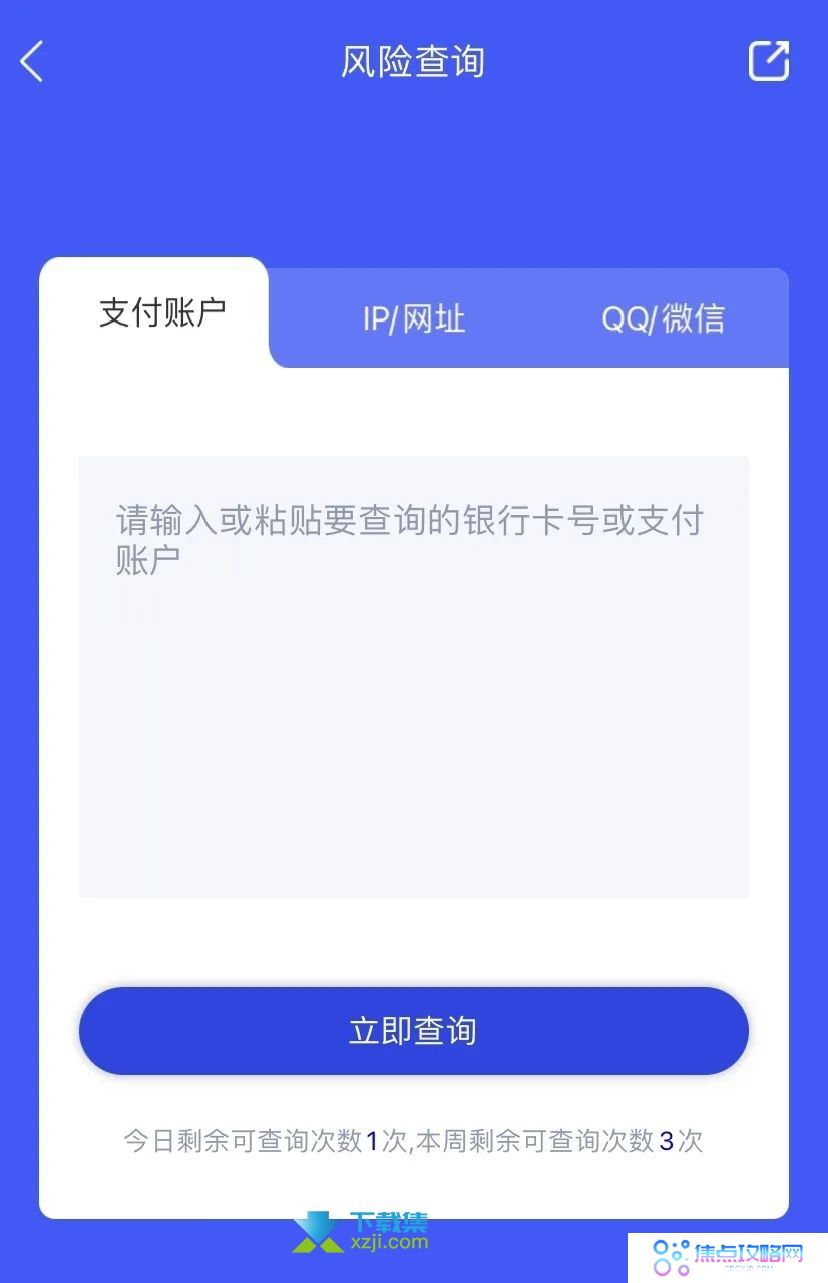
Task: Switch to the IP/网址 tab
Action: click(x=413, y=318)
